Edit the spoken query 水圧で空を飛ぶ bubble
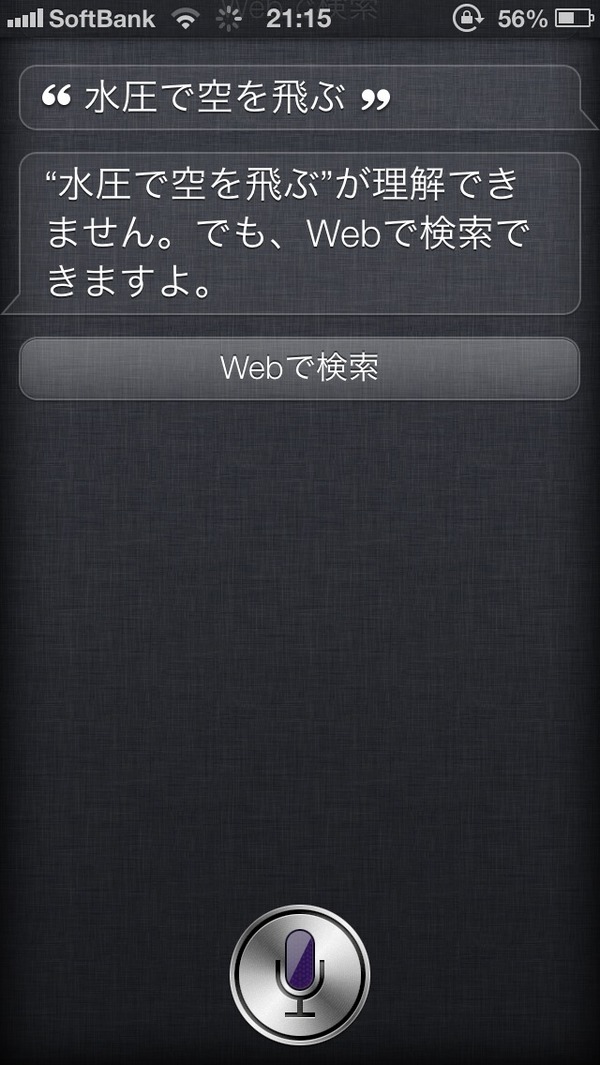This screenshot has width=600, height=1065. click(x=300, y=98)
